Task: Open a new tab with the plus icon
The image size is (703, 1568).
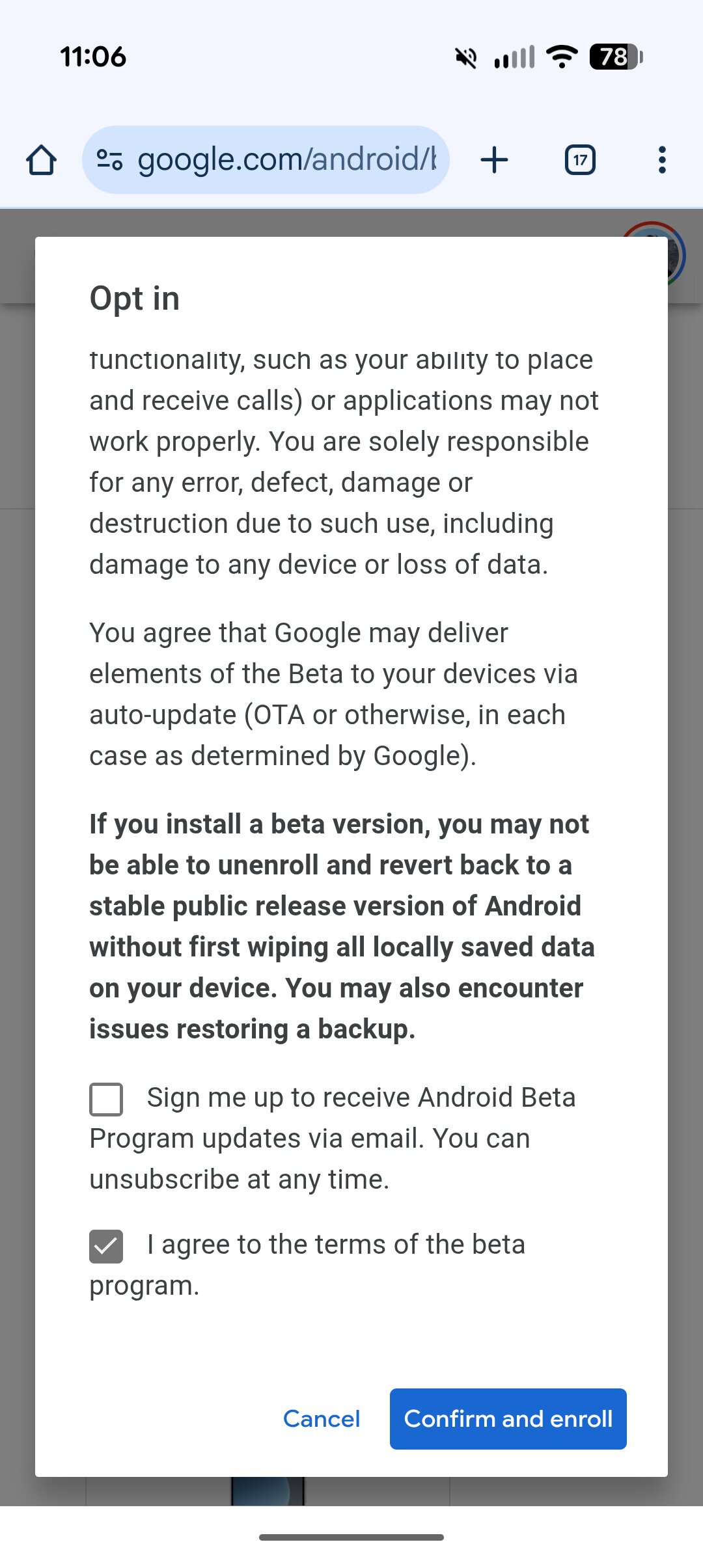Action: click(x=493, y=159)
